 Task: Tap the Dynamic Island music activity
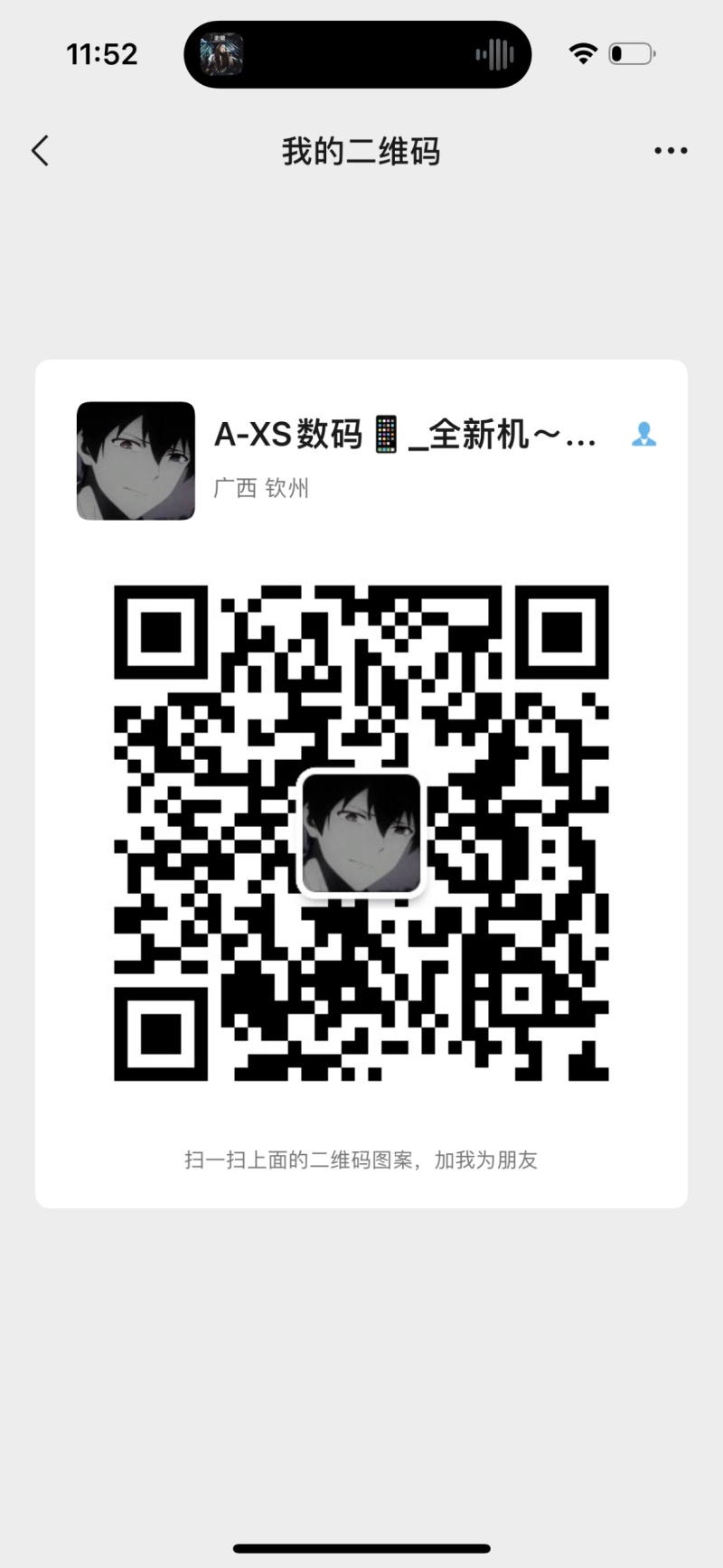358,54
